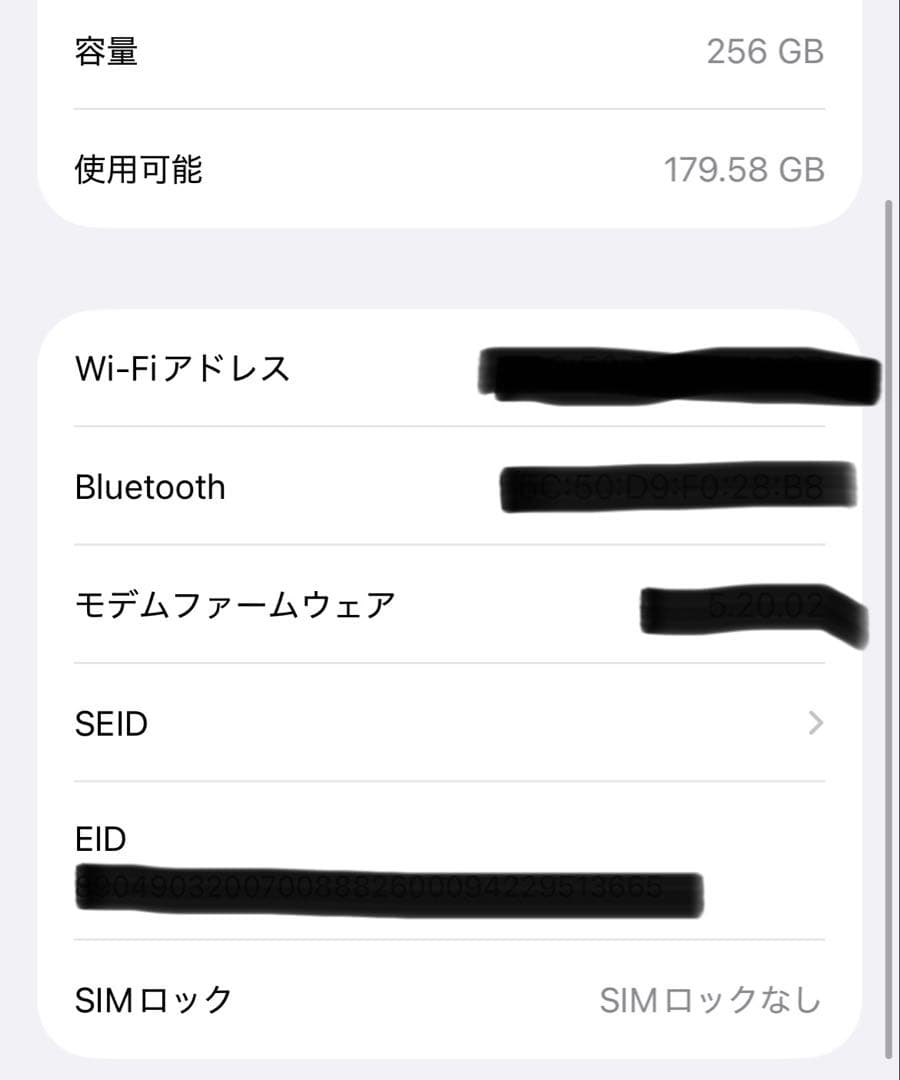The width and height of the screenshot is (900, 1080).
Task: Tap the Bluetooth label text
Action: point(150,487)
